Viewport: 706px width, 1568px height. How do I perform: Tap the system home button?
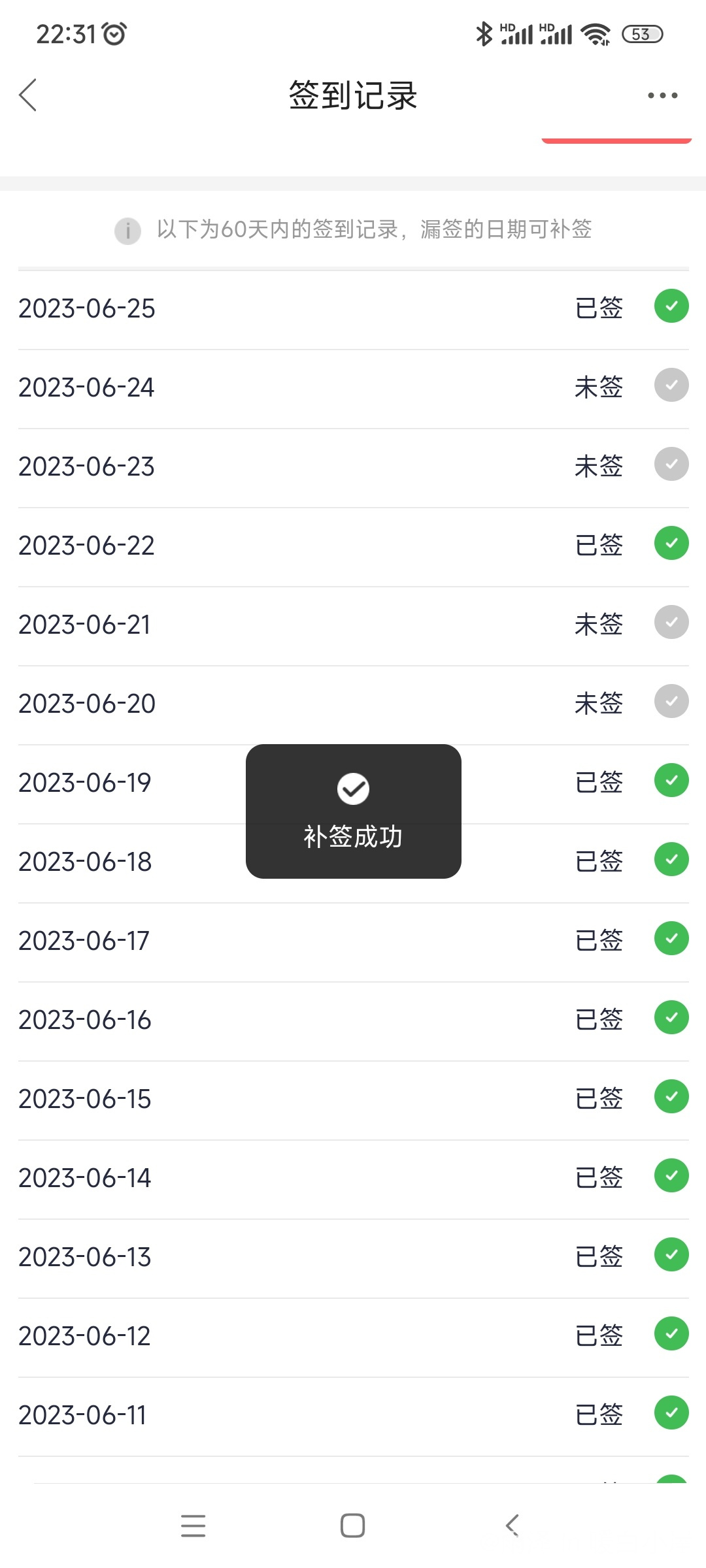[x=352, y=1526]
